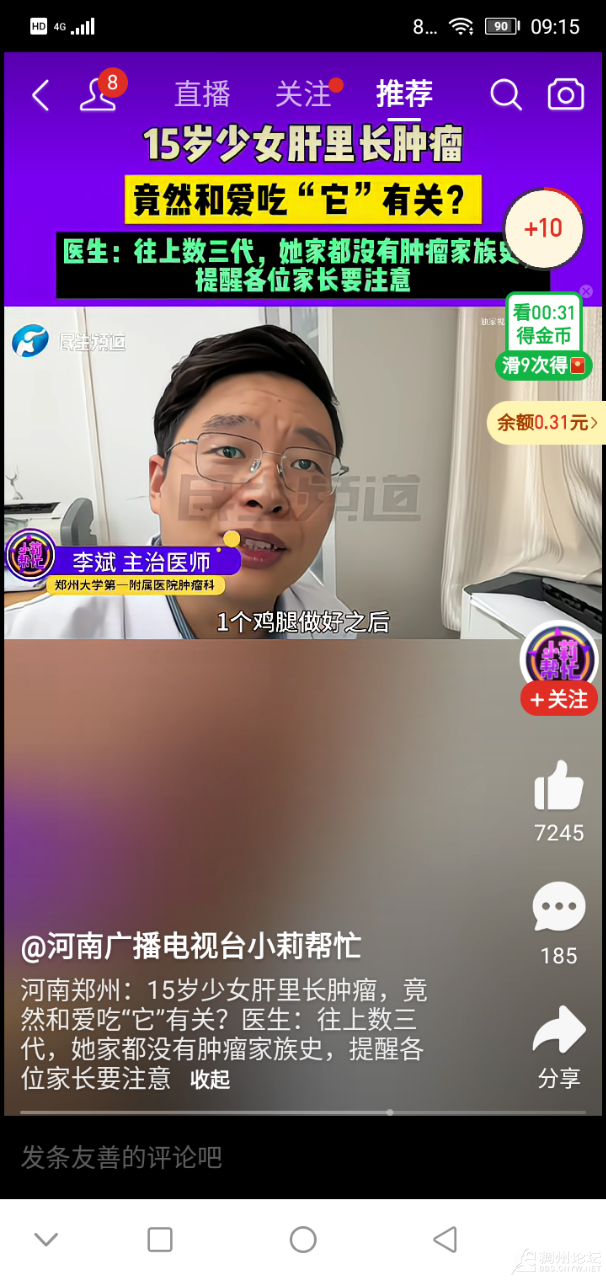Open the 余额0.31元 balance chip
Image resolution: width=606 pixels, height=1280 pixels.
coord(546,423)
